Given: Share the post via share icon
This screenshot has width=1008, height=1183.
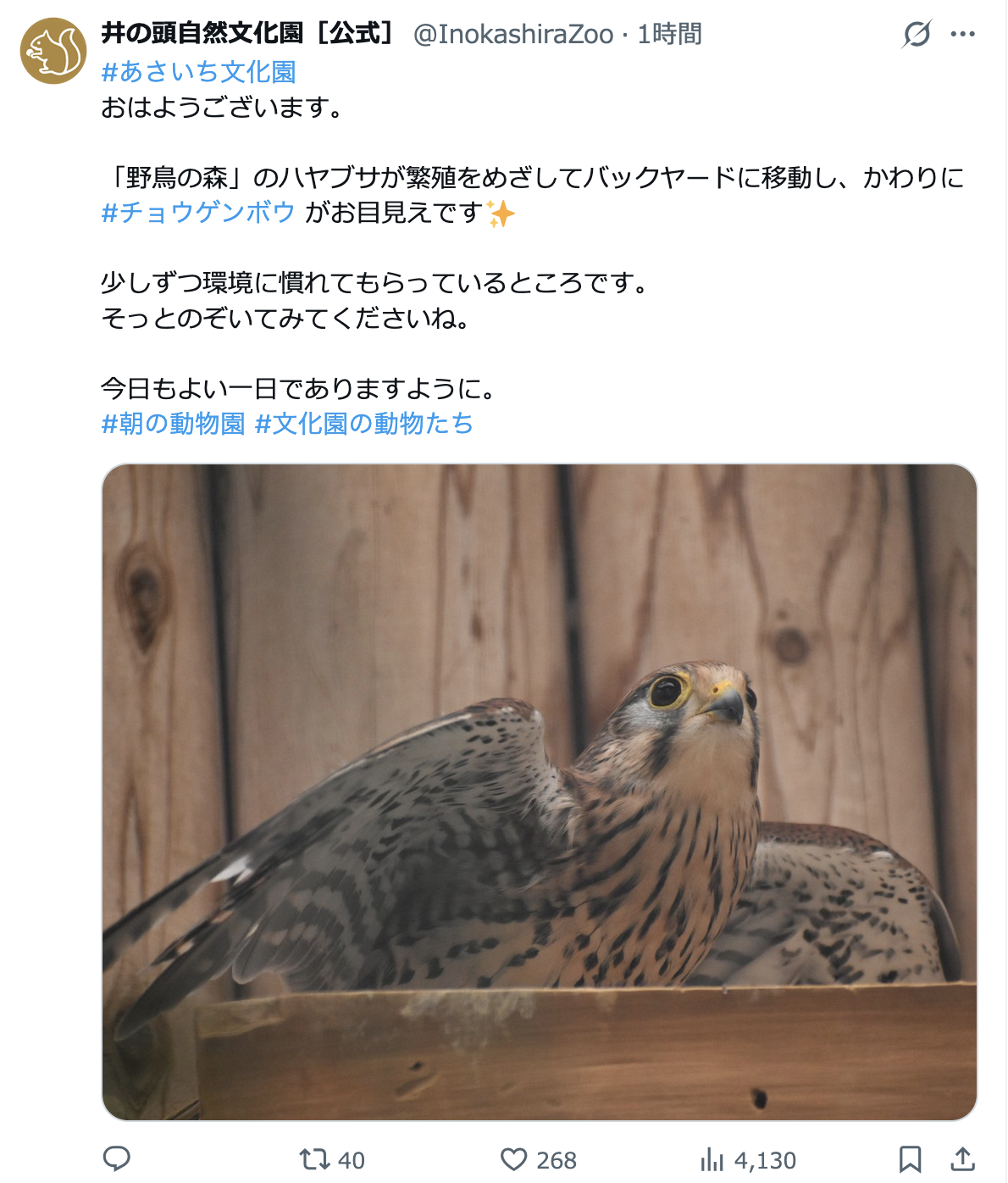Looking at the screenshot, I should 963,1158.
